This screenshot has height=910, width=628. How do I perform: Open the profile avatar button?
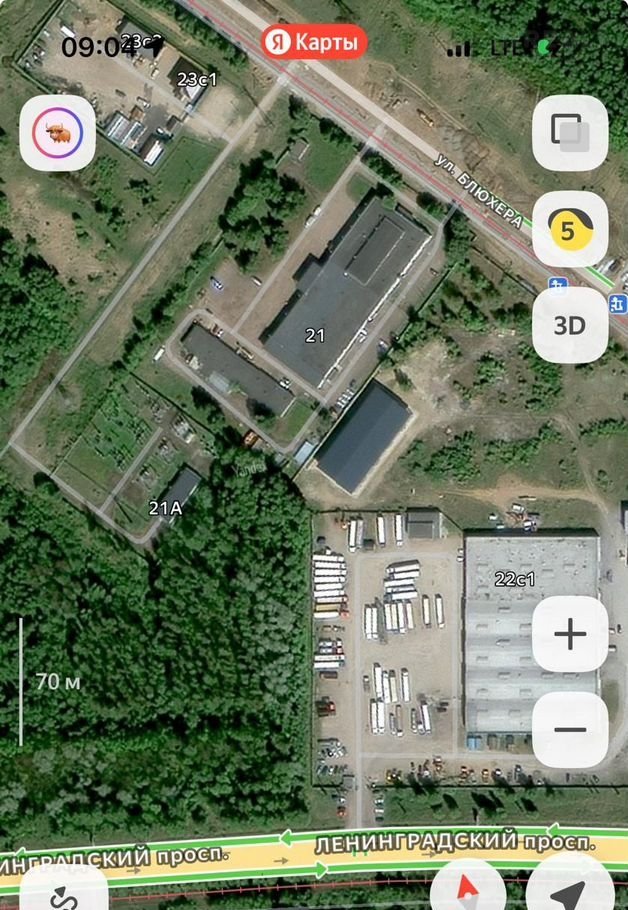(x=57, y=132)
